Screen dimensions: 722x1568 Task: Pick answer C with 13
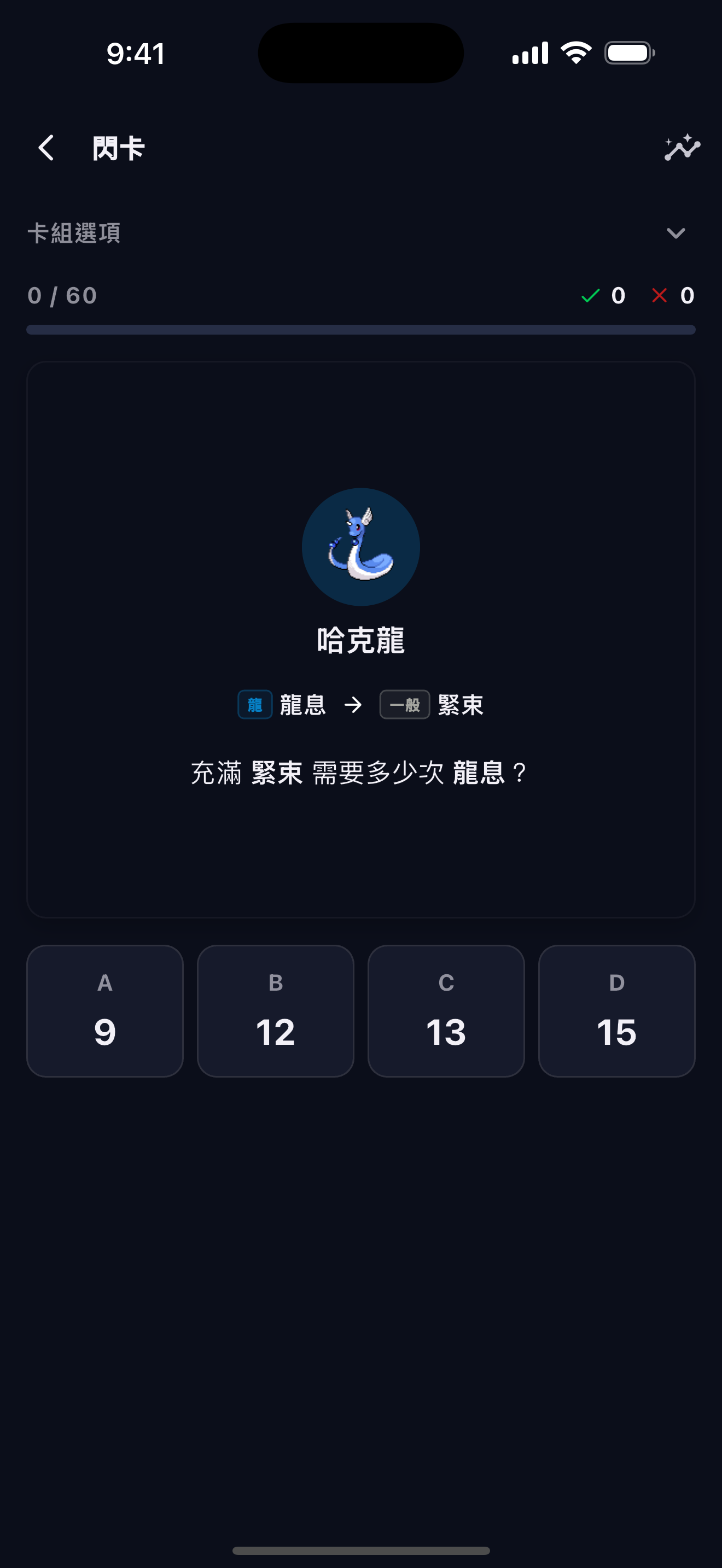point(446,1010)
